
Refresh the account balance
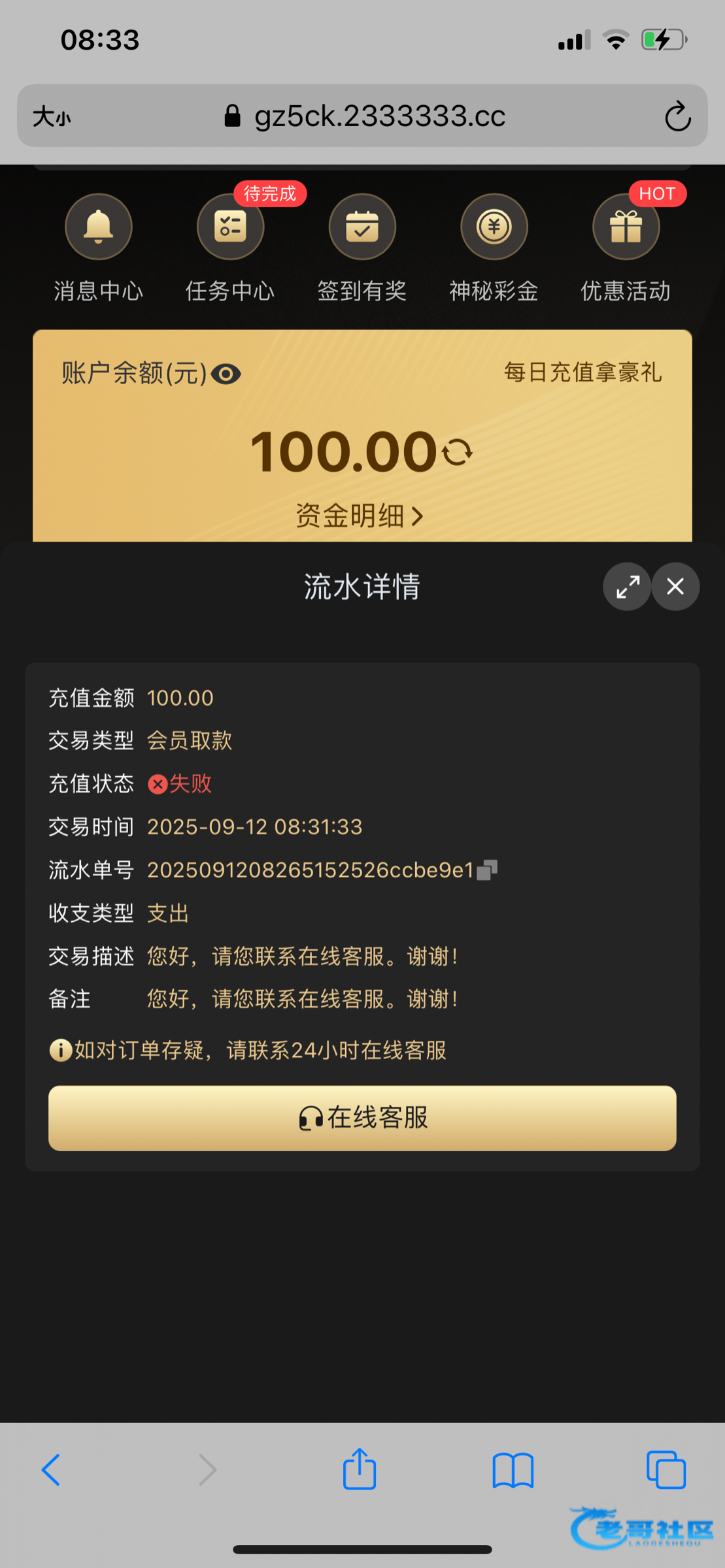[457, 452]
